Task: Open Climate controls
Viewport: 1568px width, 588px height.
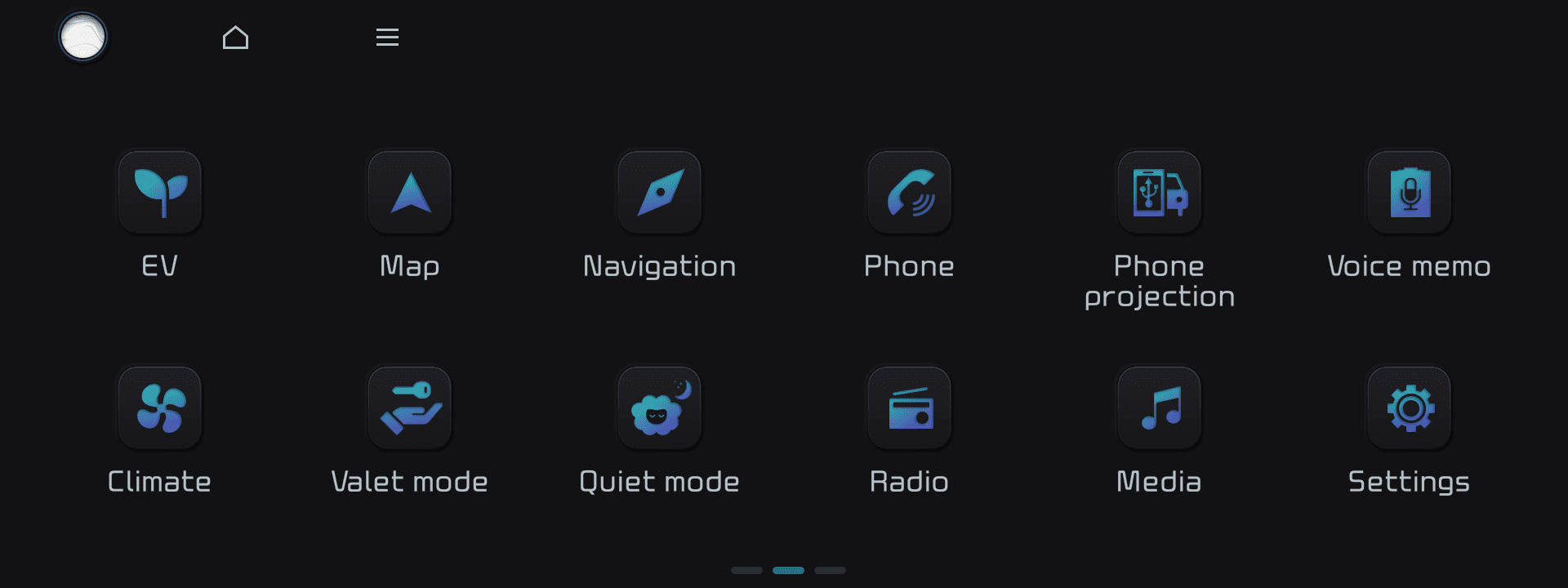Action: (160, 408)
